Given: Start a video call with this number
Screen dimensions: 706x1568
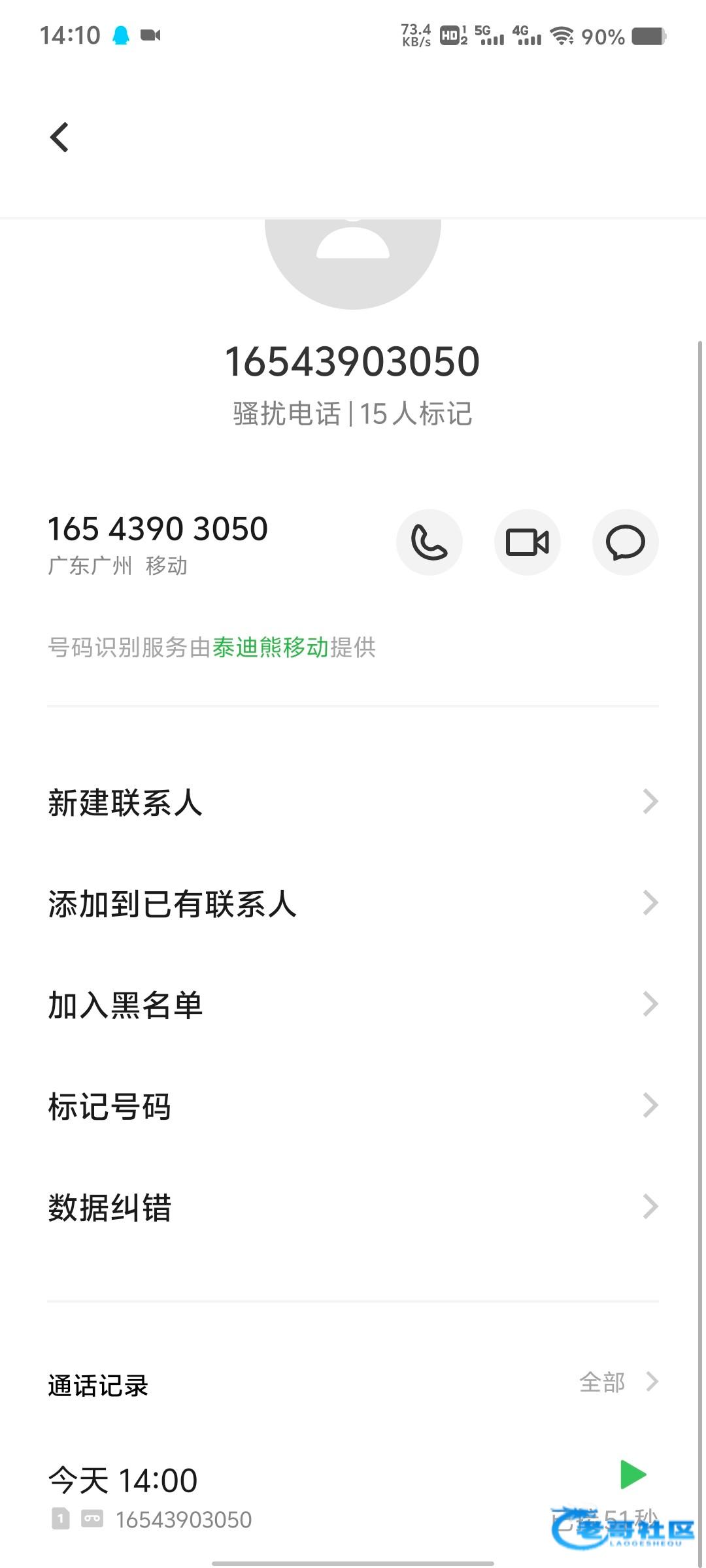Looking at the screenshot, I should point(528,542).
